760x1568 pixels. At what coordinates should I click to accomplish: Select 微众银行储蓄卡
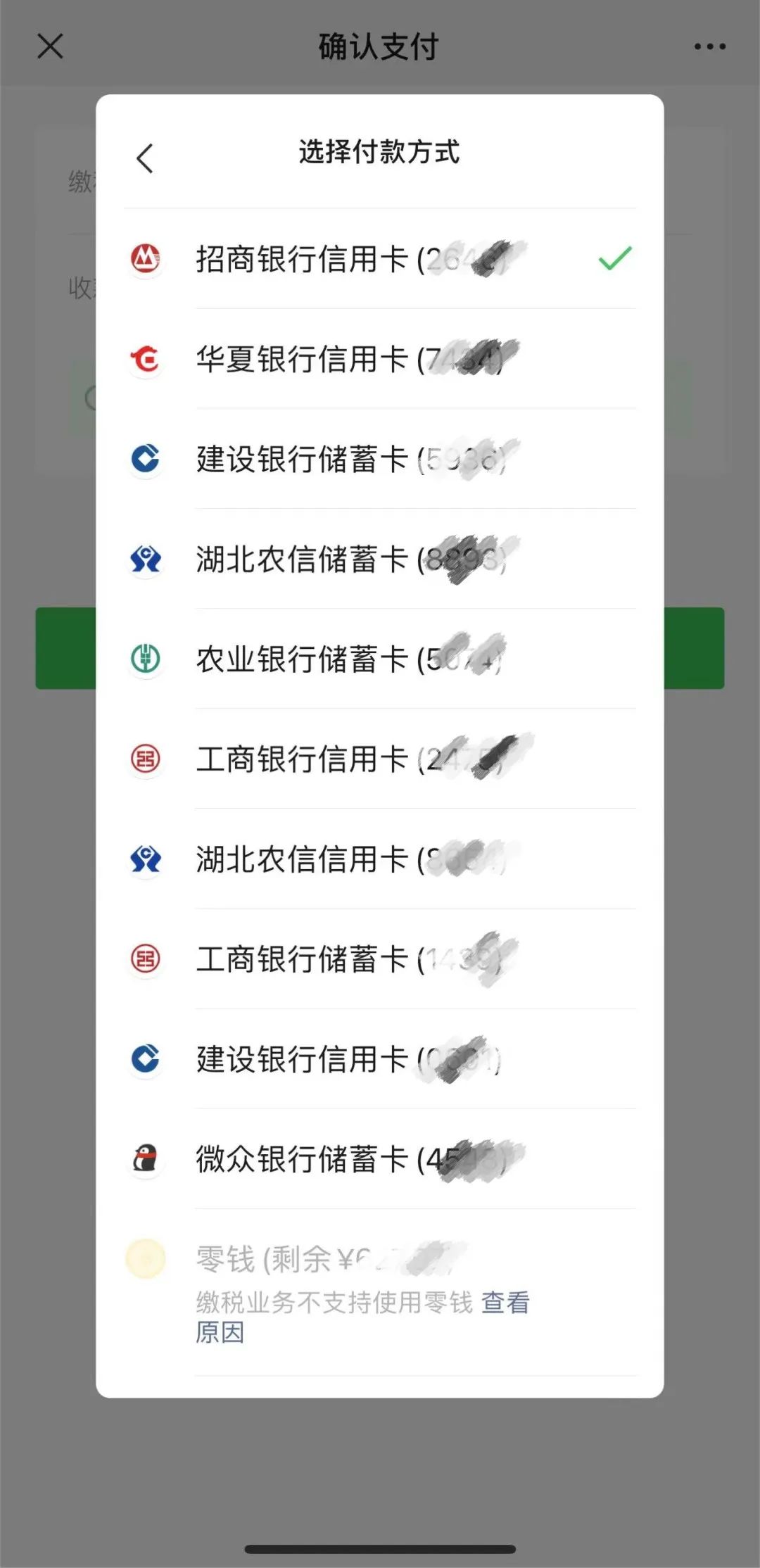[x=380, y=1158]
